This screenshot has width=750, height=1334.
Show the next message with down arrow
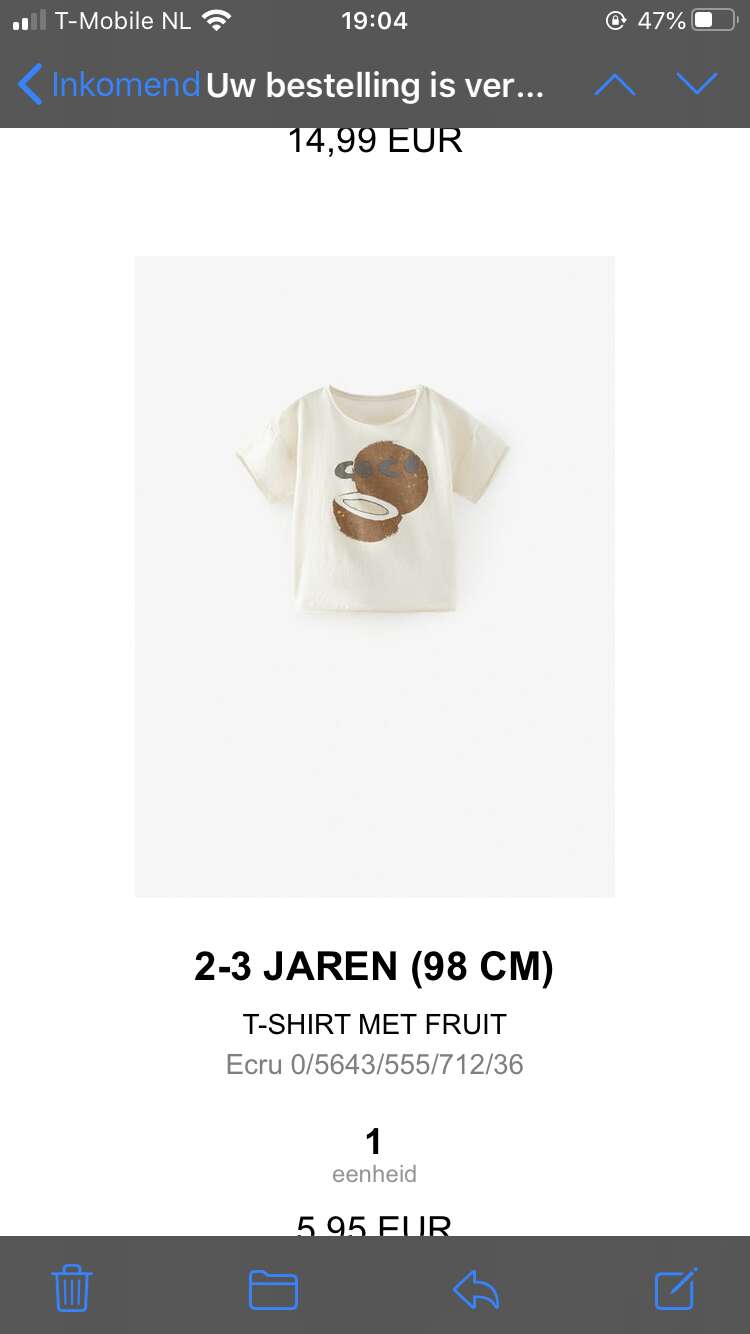click(x=697, y=85)
